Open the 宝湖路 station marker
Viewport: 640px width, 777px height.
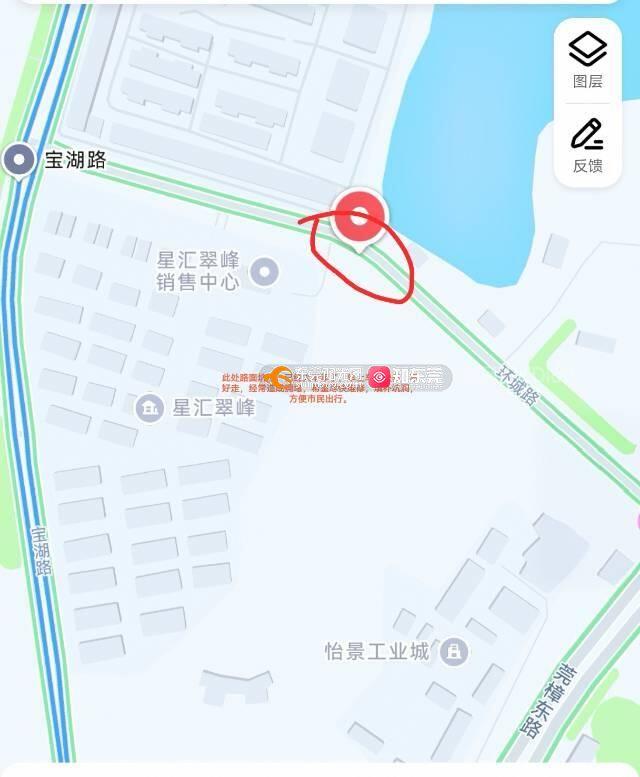18,160
